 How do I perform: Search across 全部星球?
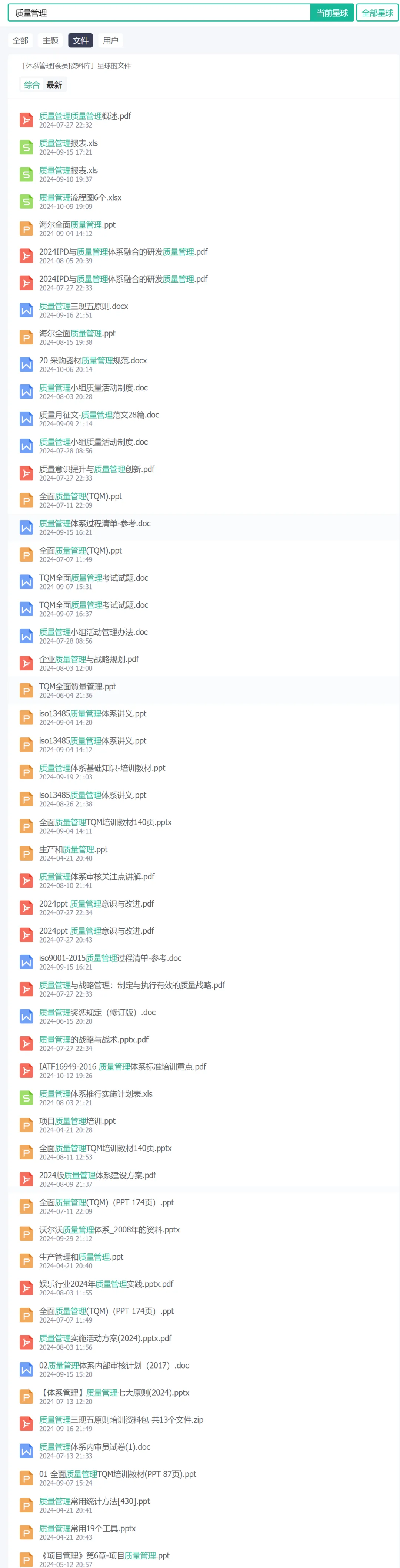pyautogui.click(x=377, y=13)
